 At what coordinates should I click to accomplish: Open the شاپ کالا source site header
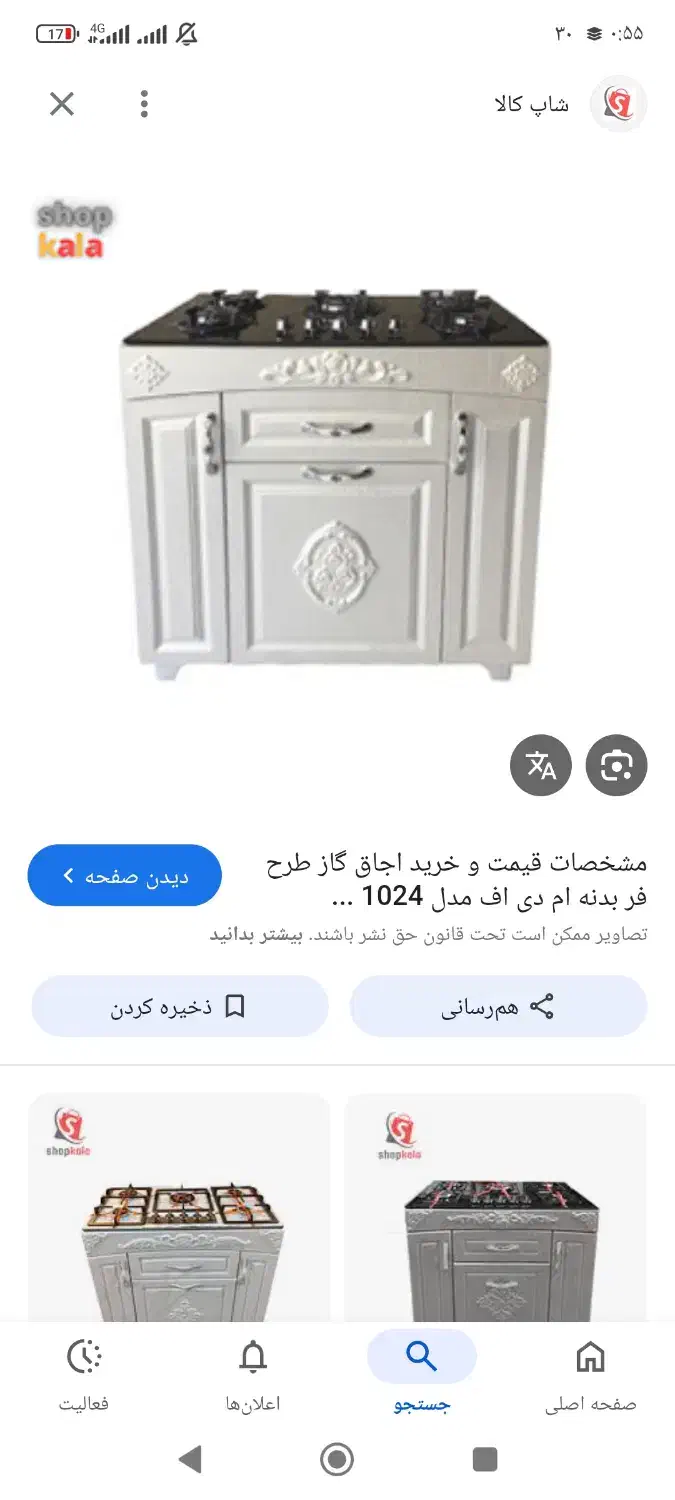tap(570, 104)
